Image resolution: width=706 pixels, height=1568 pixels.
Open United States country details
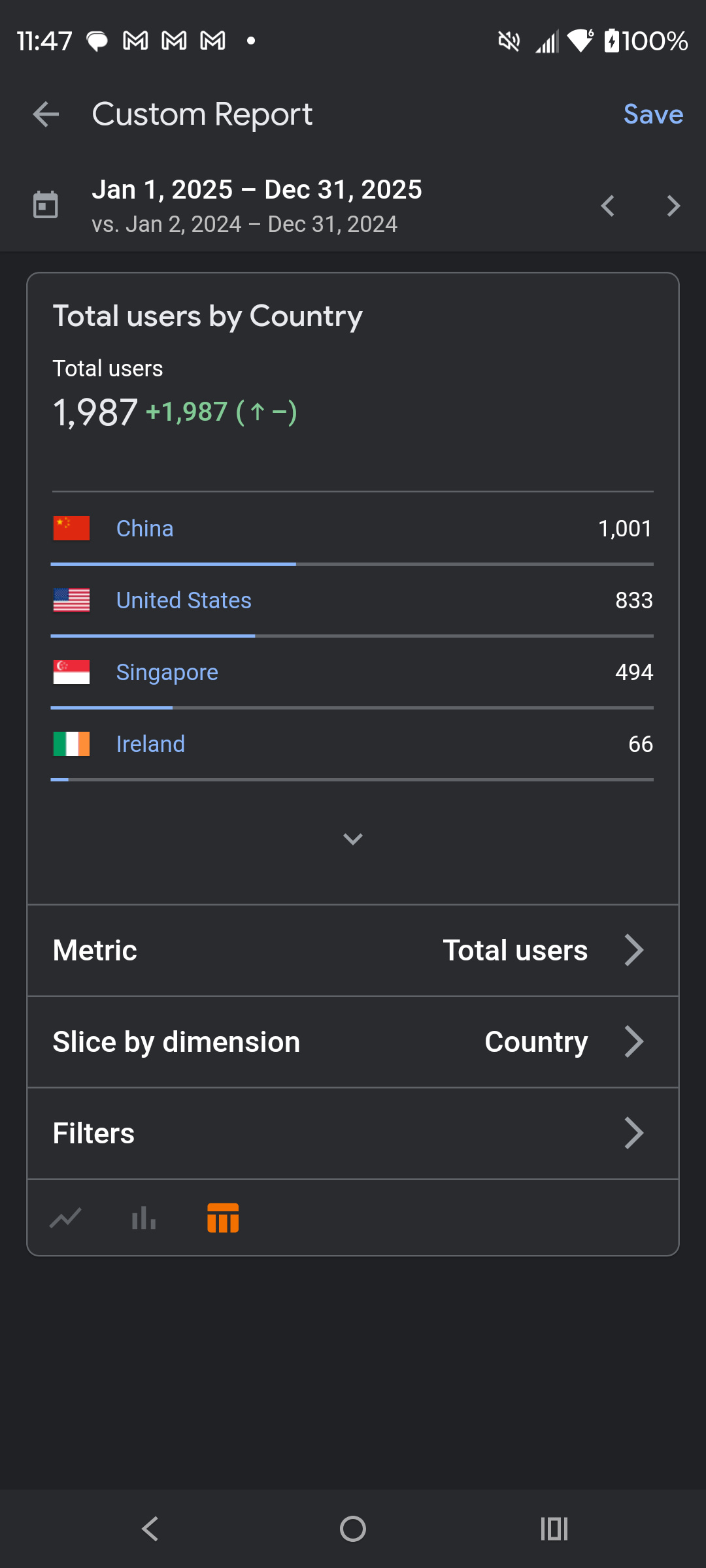pos(184,600)
